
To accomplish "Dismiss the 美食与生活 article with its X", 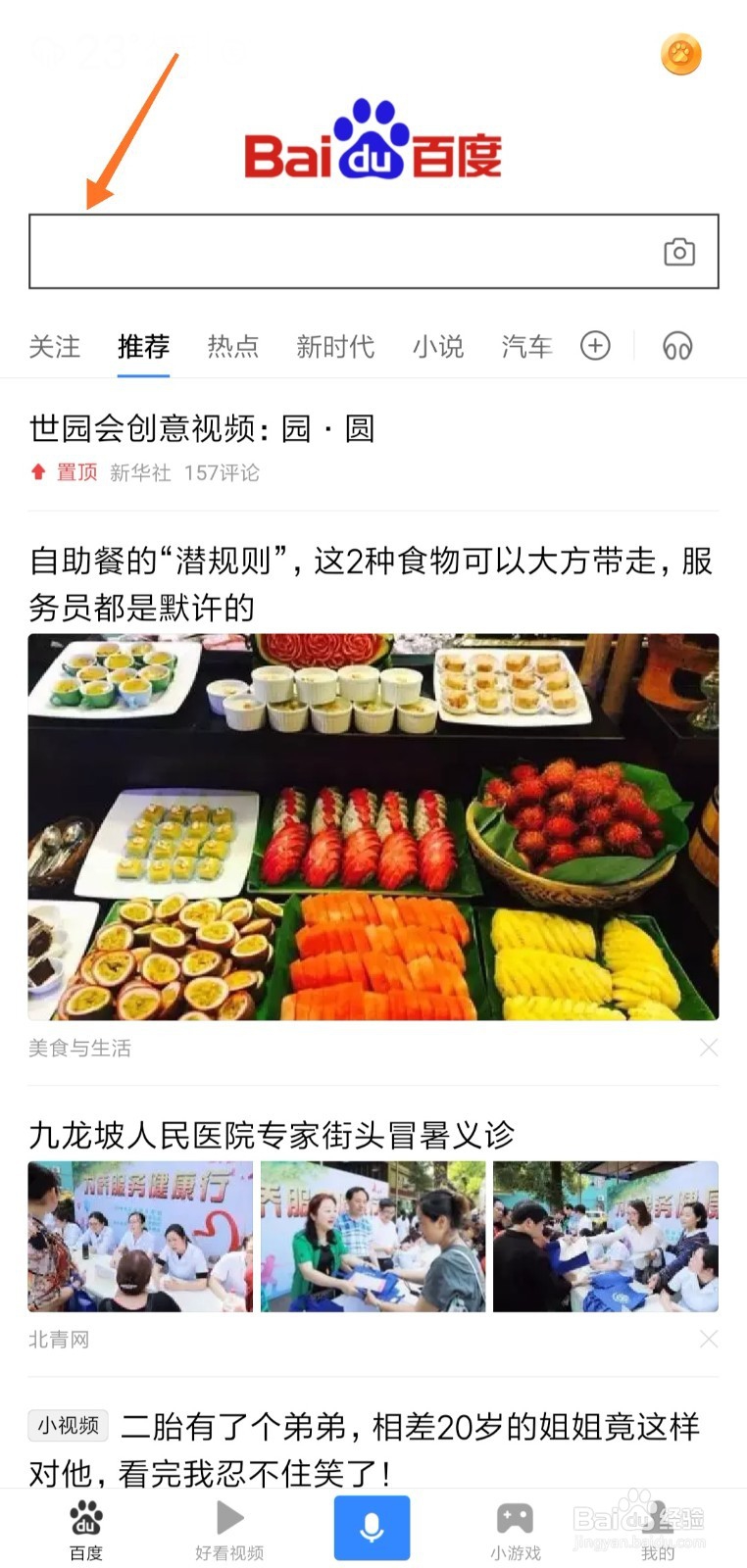I will pyautogui.click(x=708, y=1047).
